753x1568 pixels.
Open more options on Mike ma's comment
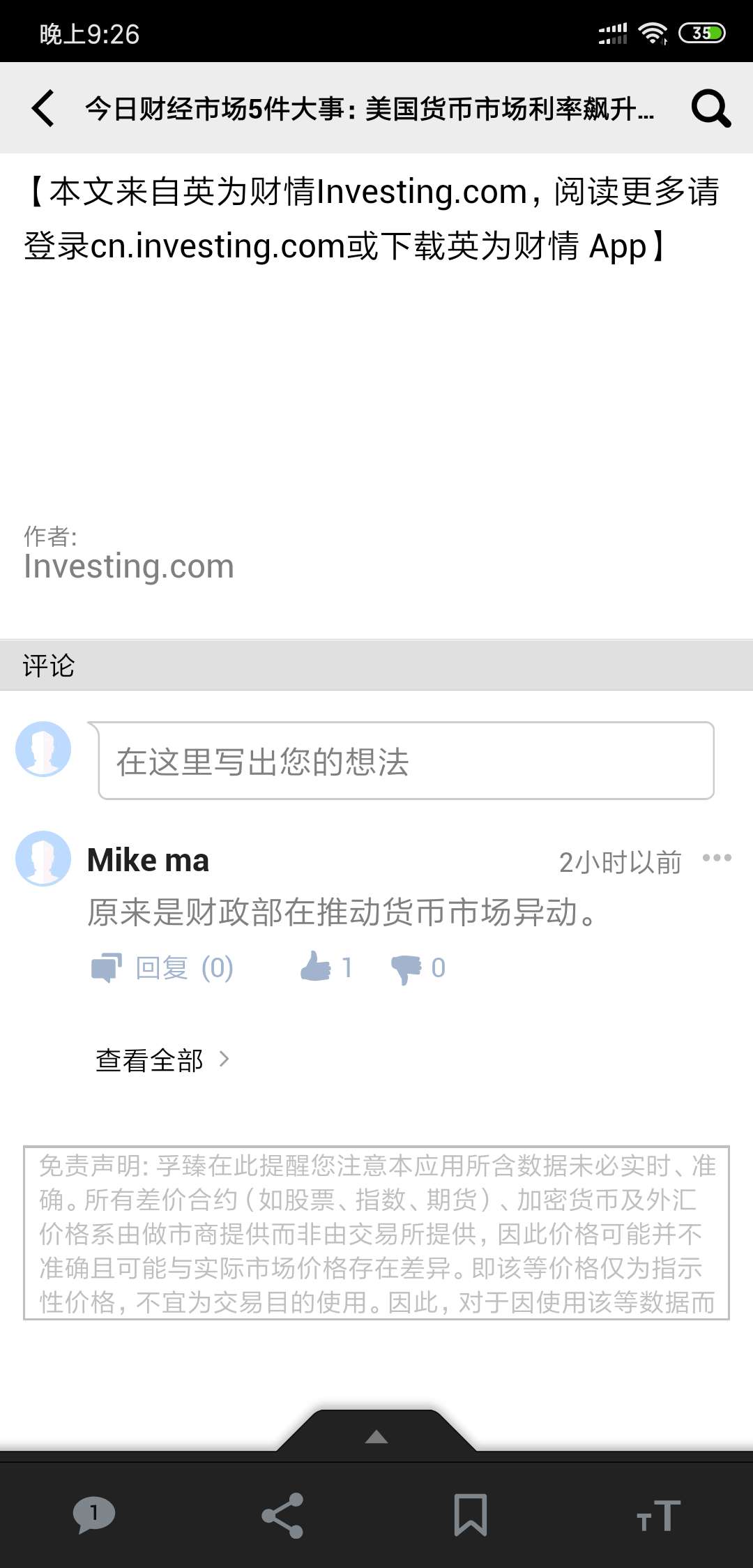click(717, 858)
